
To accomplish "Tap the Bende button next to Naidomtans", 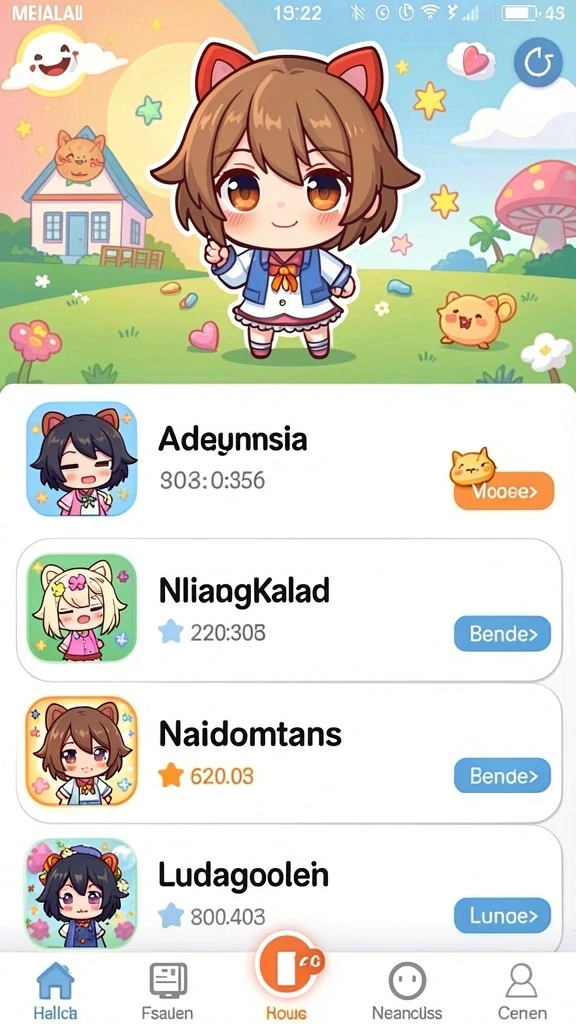I will point(502,775).
